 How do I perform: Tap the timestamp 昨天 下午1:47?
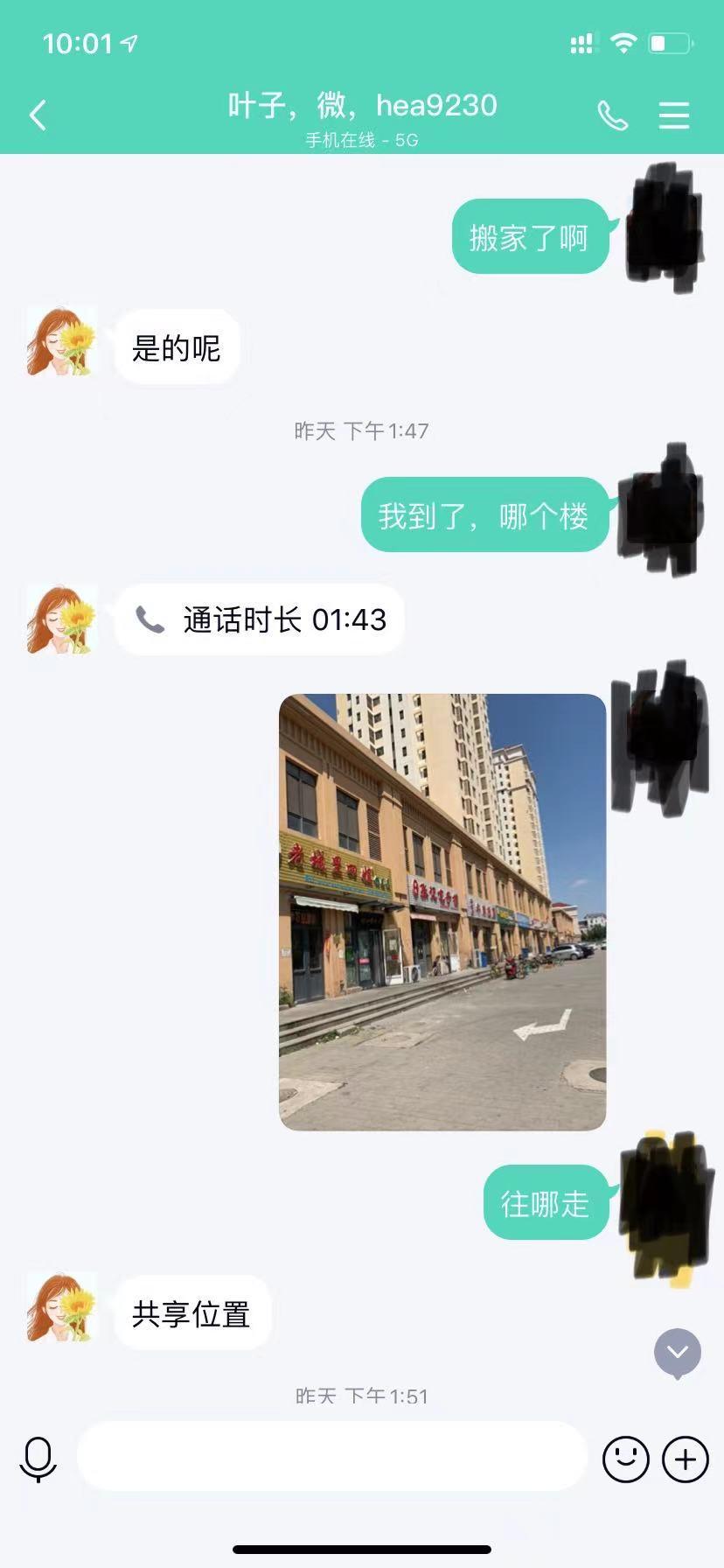coord(361,430)
